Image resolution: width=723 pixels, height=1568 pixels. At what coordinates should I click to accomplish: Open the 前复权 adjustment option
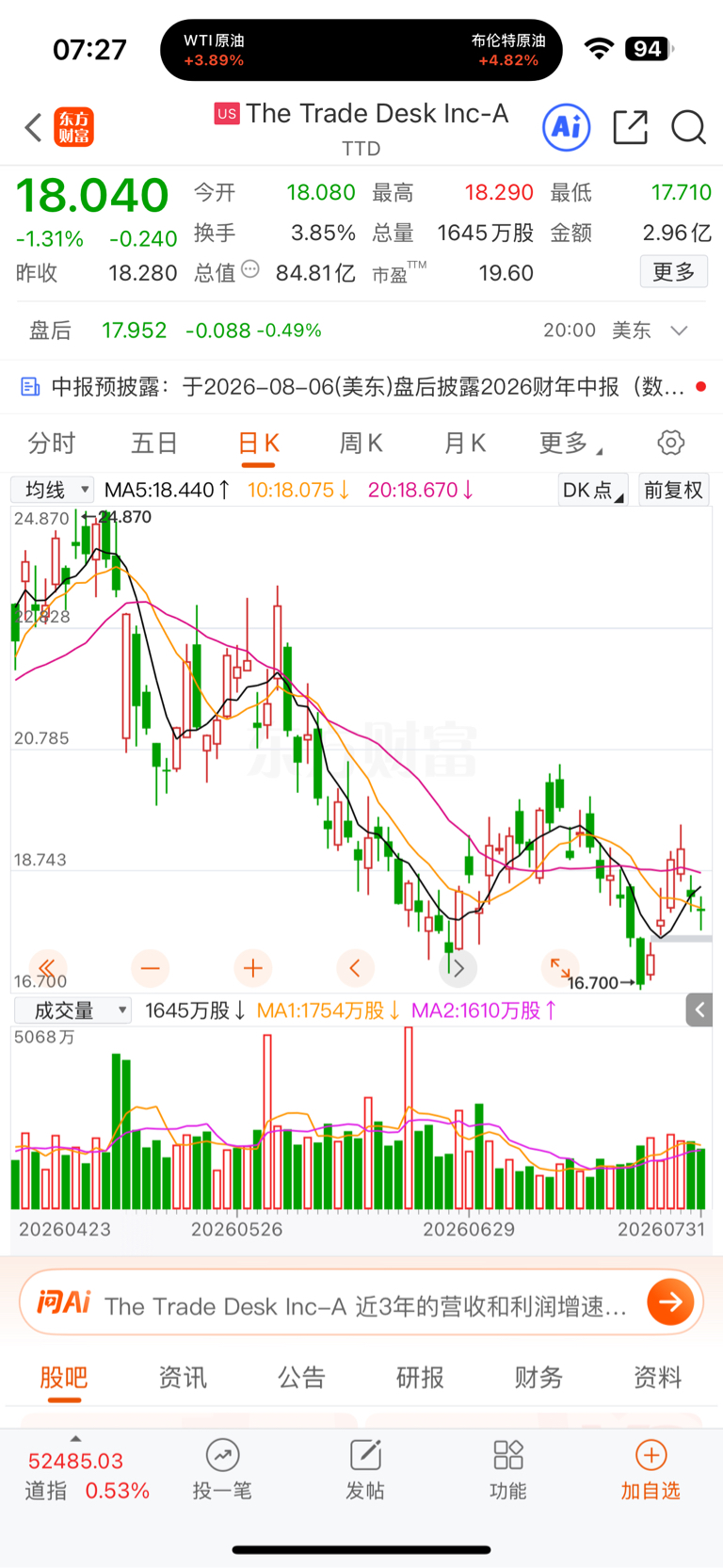tap(674, 491)
